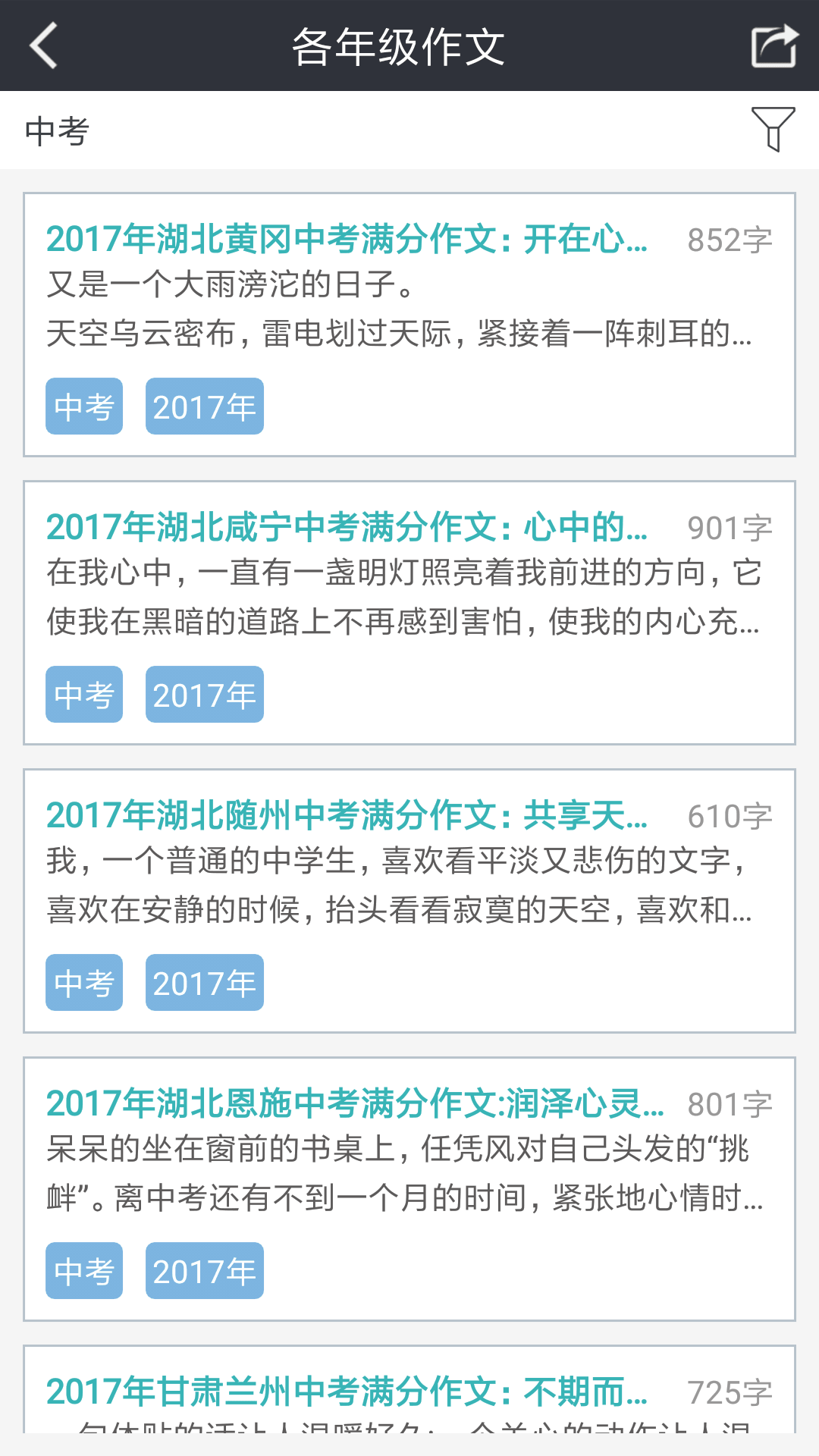
Task: Open the 湖北咸宁 essay titled 心中的
Action: coord(347,528)
